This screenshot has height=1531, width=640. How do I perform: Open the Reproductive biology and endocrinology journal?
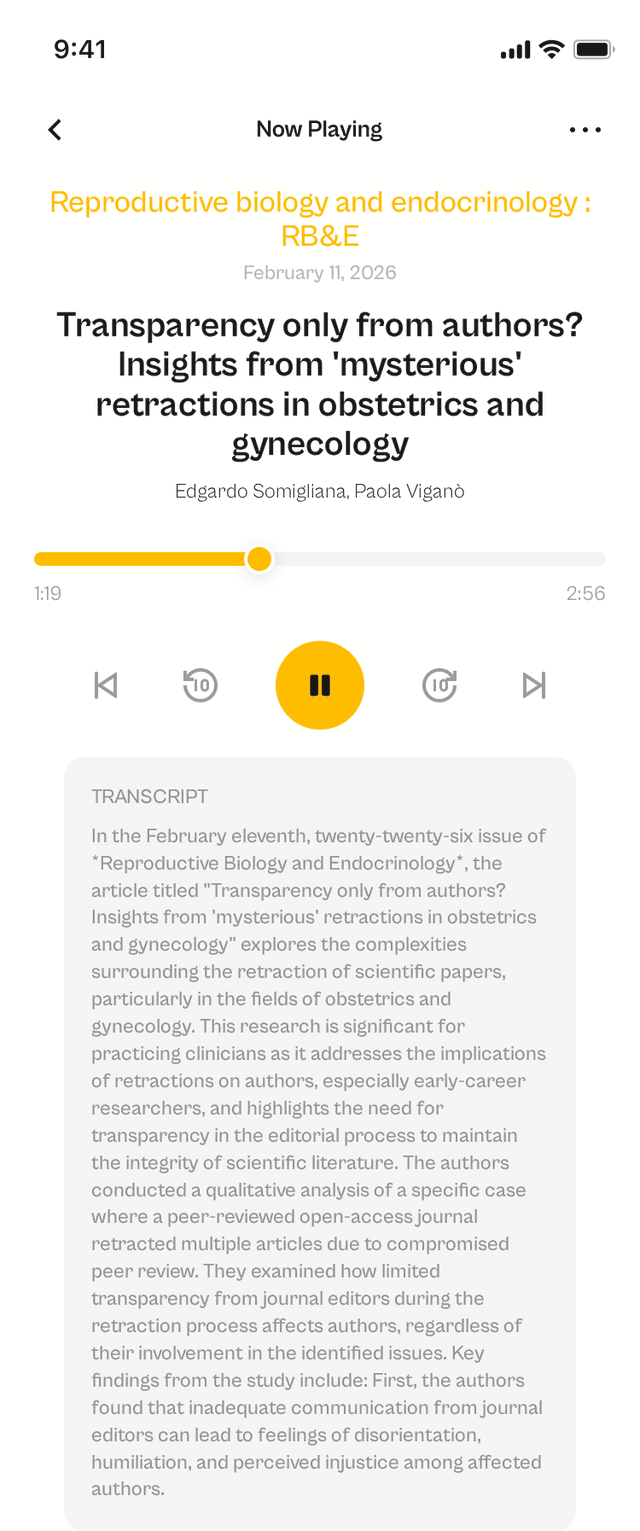pos(320,218)
